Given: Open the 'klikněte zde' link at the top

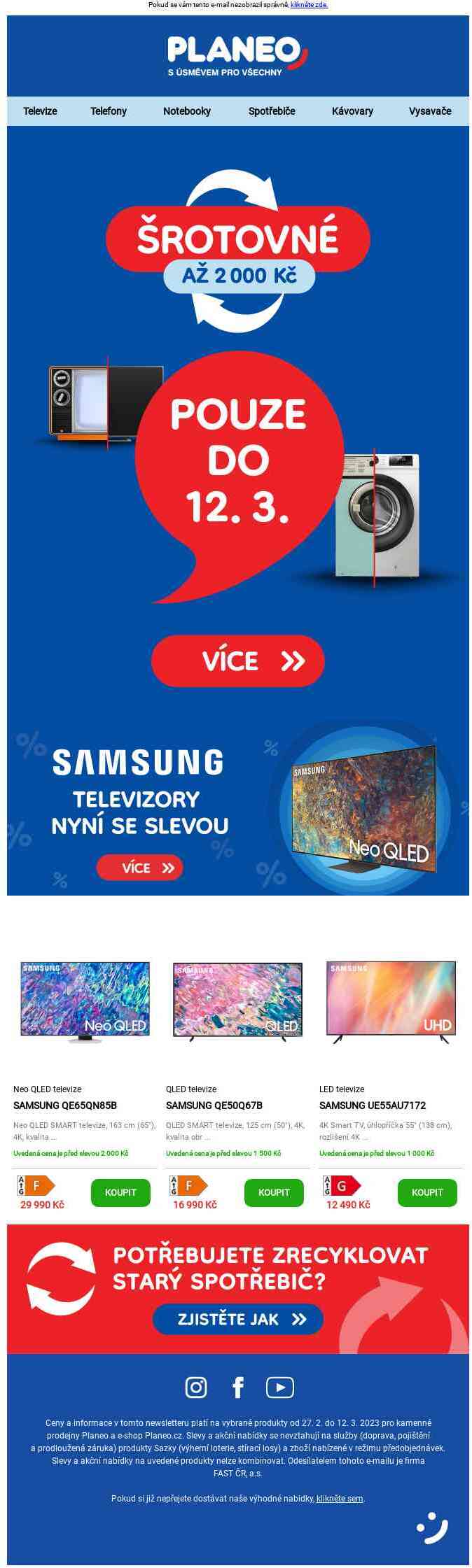Looking at the screenshot, I should pos(309,5).
